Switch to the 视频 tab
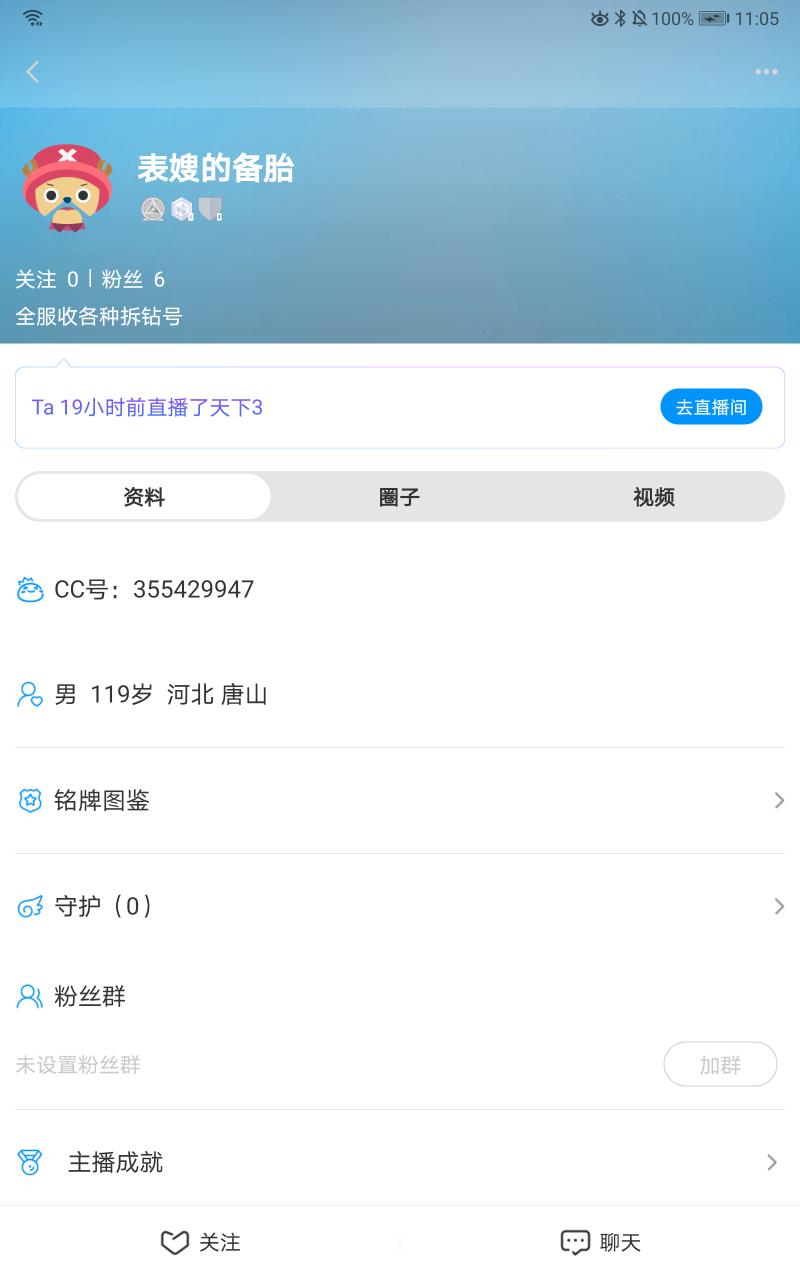Viewport: 800px width, 1280px height. tap(653, 497)
